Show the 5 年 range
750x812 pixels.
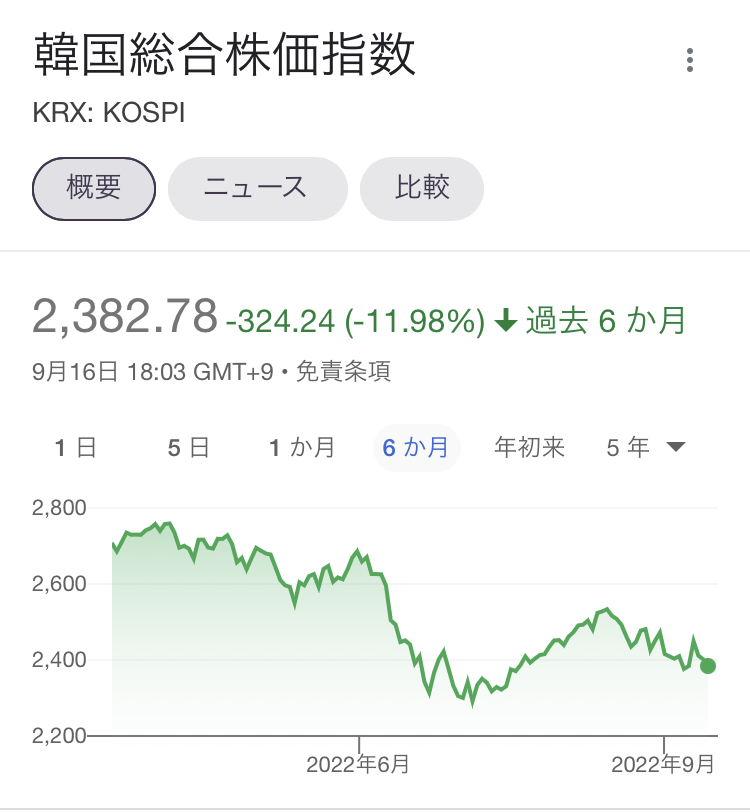coord(628,447)
